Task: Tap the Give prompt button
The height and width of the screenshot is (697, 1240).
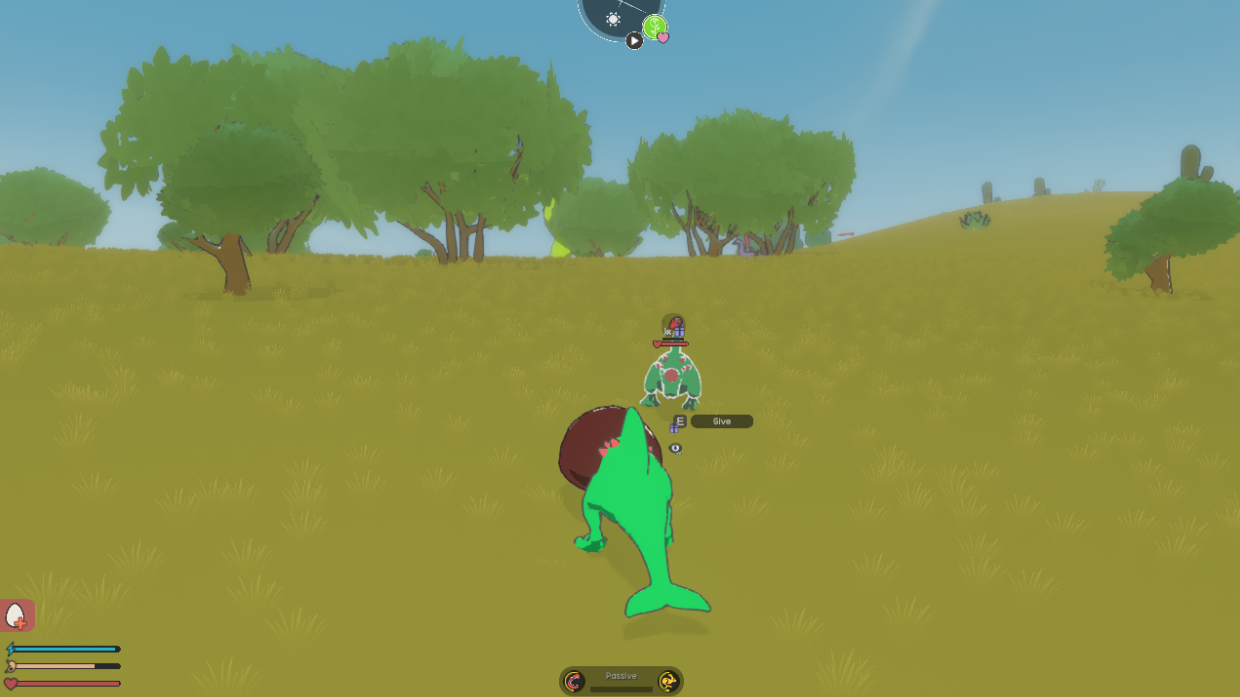Action: coord(721,422)
